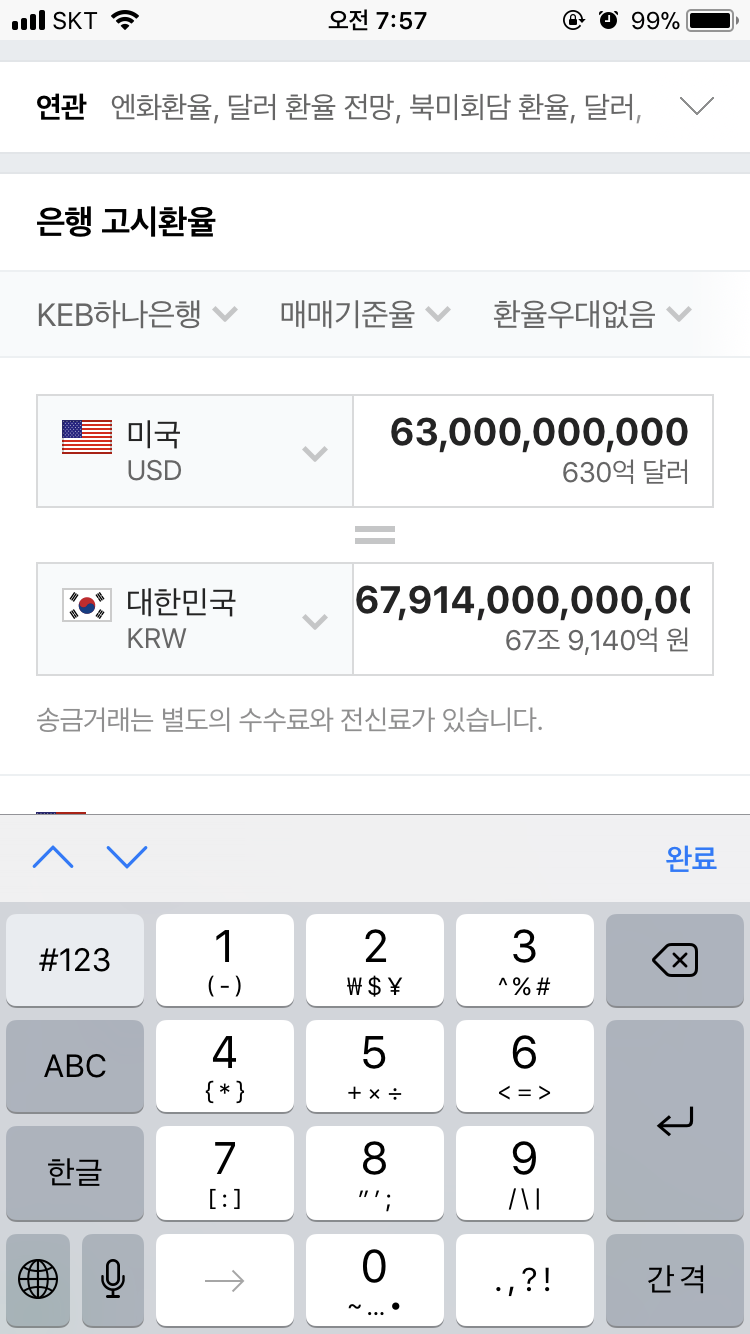Tap the globe key to change keyboards
This screenshot has width=750, height=1334.
click(x=38, y=1279)
